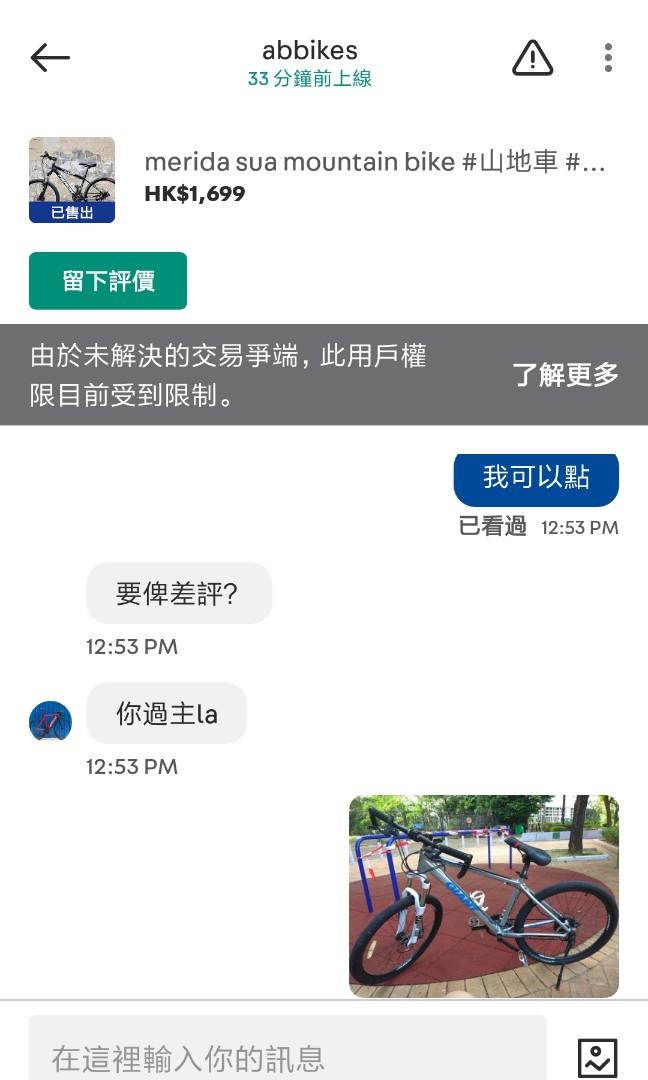Tap 了解更多 on restriction banner

coord(565,375)
